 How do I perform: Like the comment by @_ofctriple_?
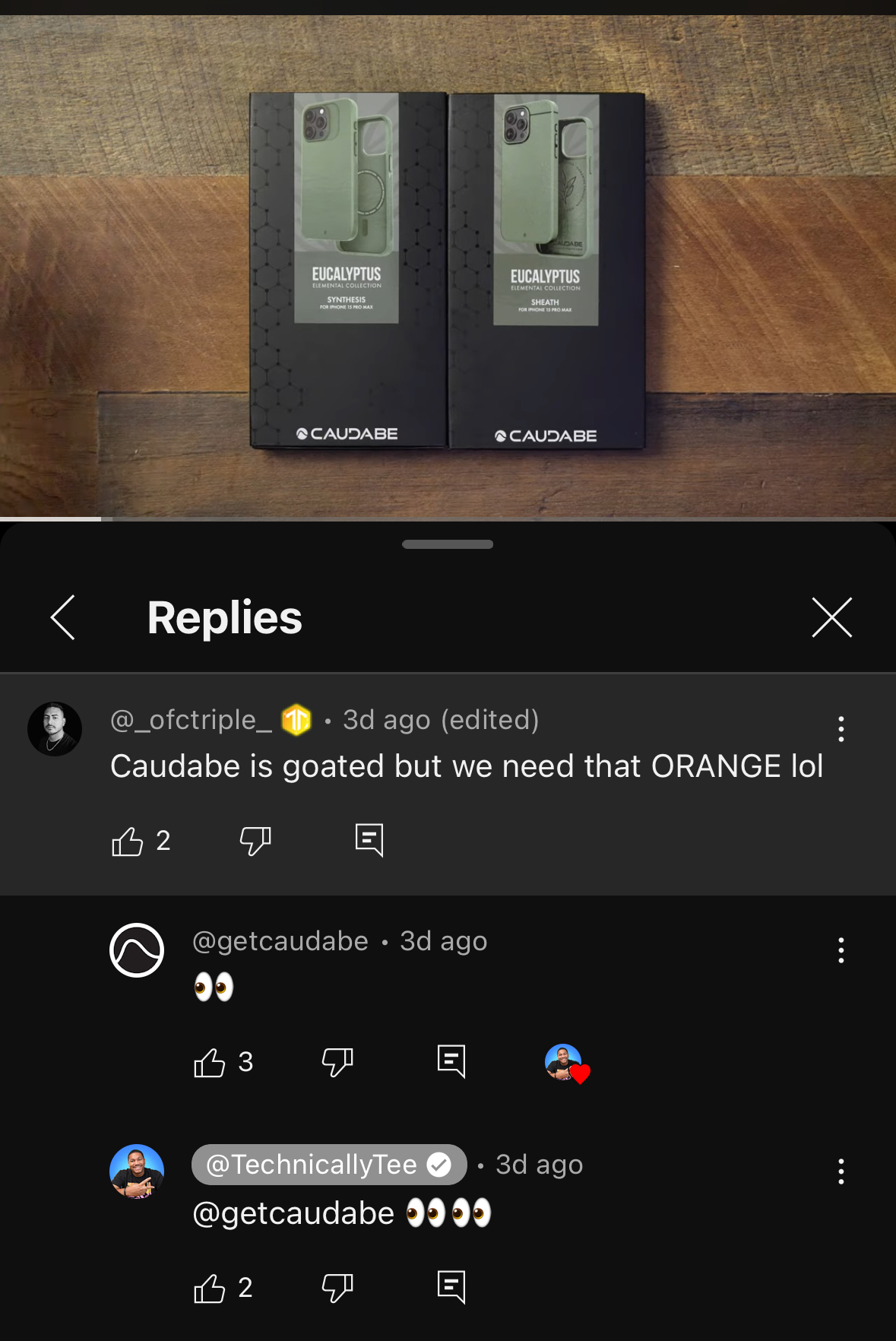128,841
